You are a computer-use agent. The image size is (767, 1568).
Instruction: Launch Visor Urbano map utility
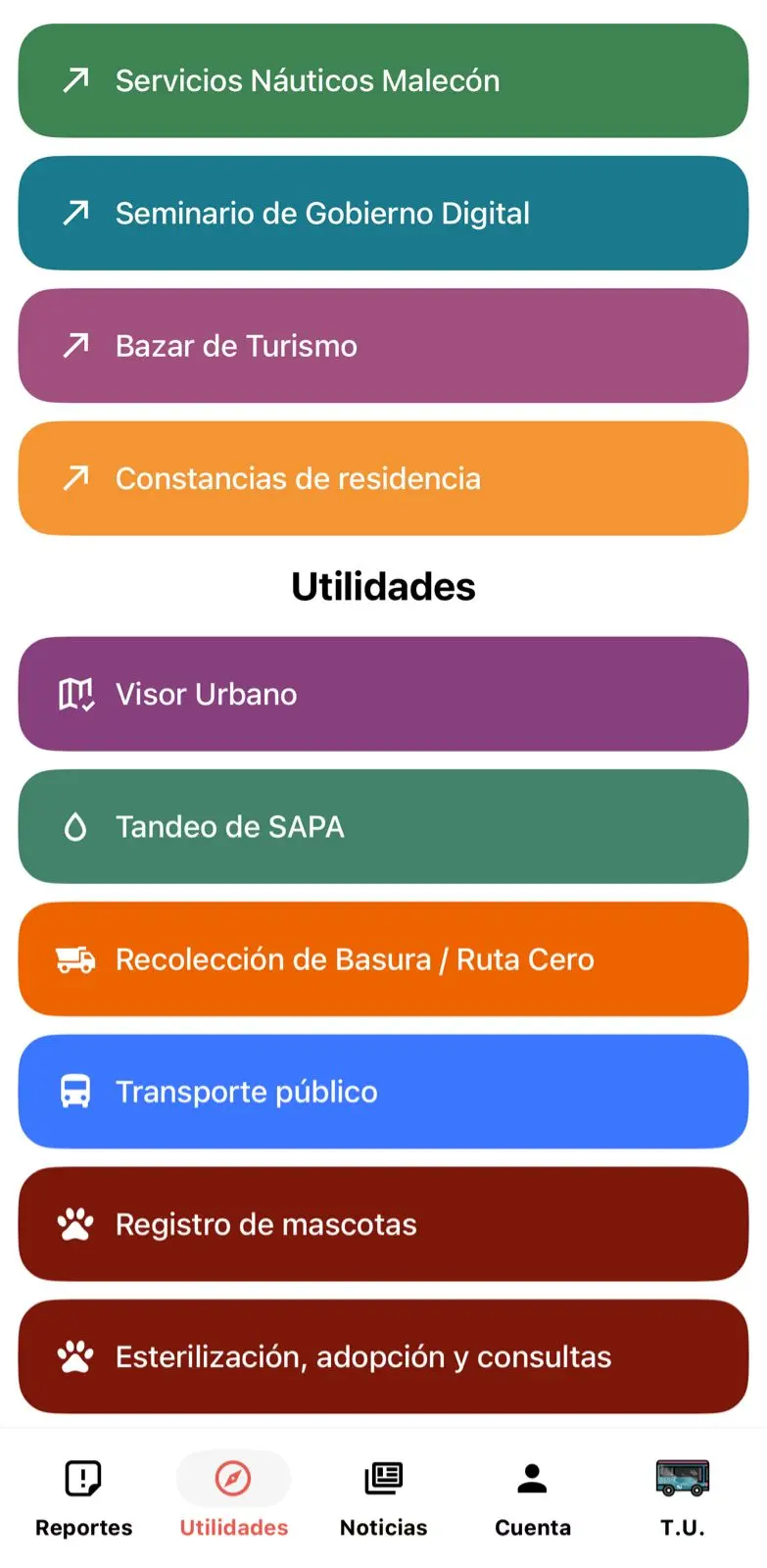(383, 694)
